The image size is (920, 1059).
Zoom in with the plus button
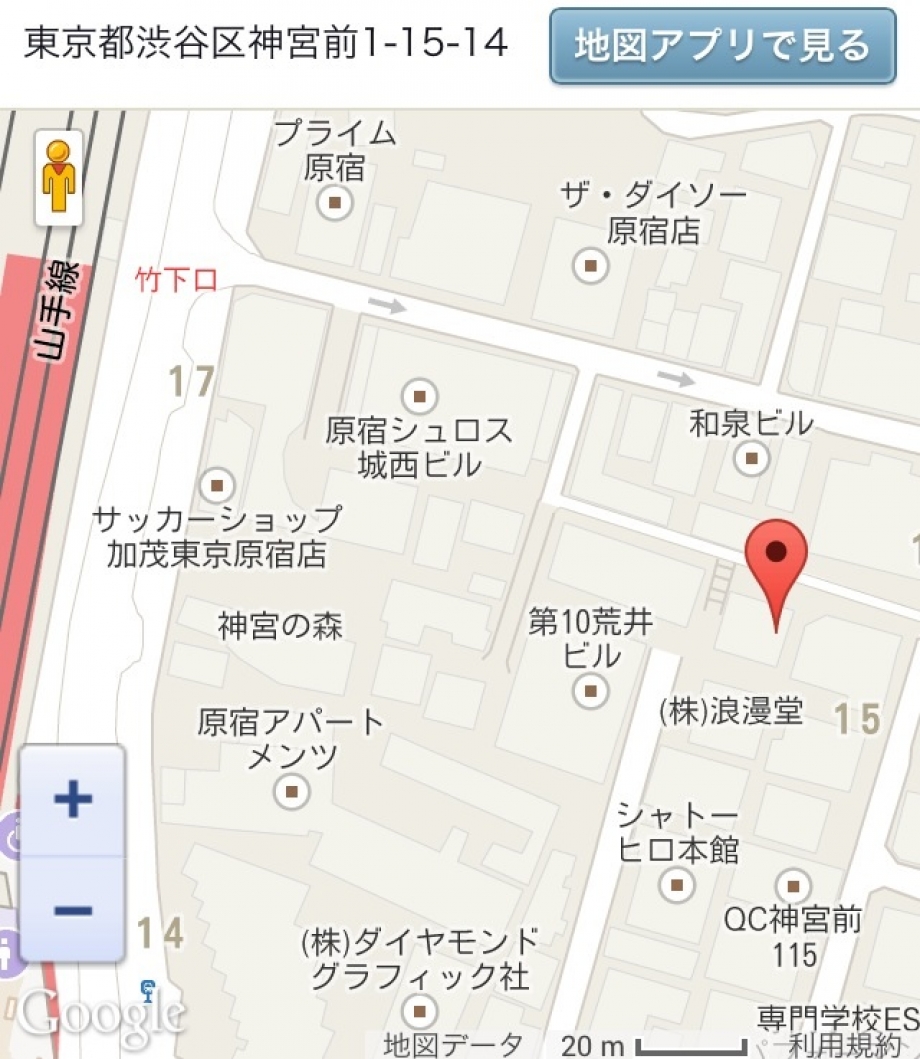click(73, 800)
